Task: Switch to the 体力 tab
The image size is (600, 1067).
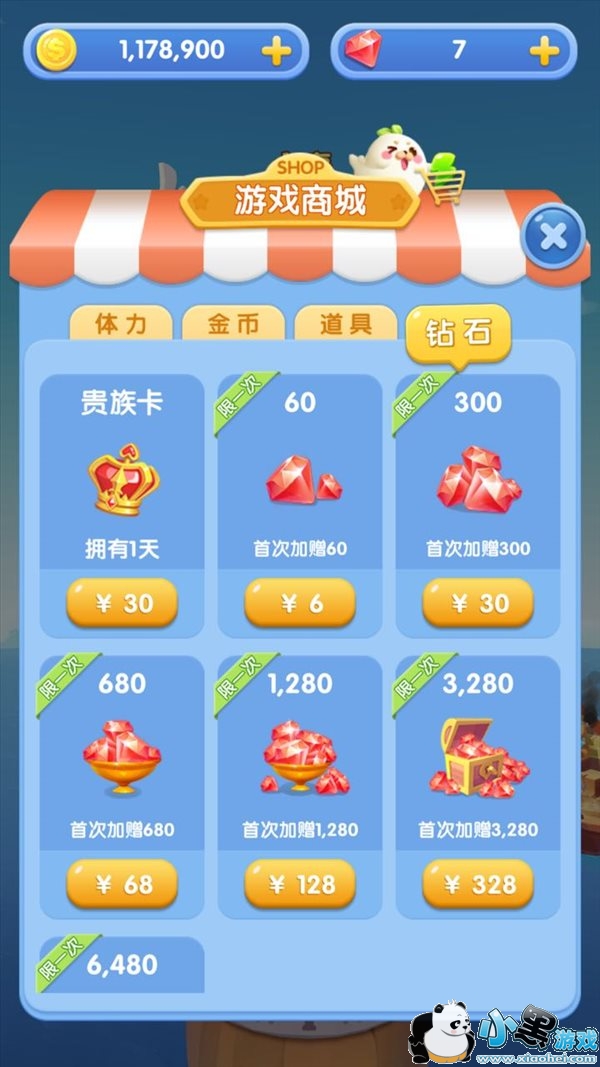Action: [121, 324]
